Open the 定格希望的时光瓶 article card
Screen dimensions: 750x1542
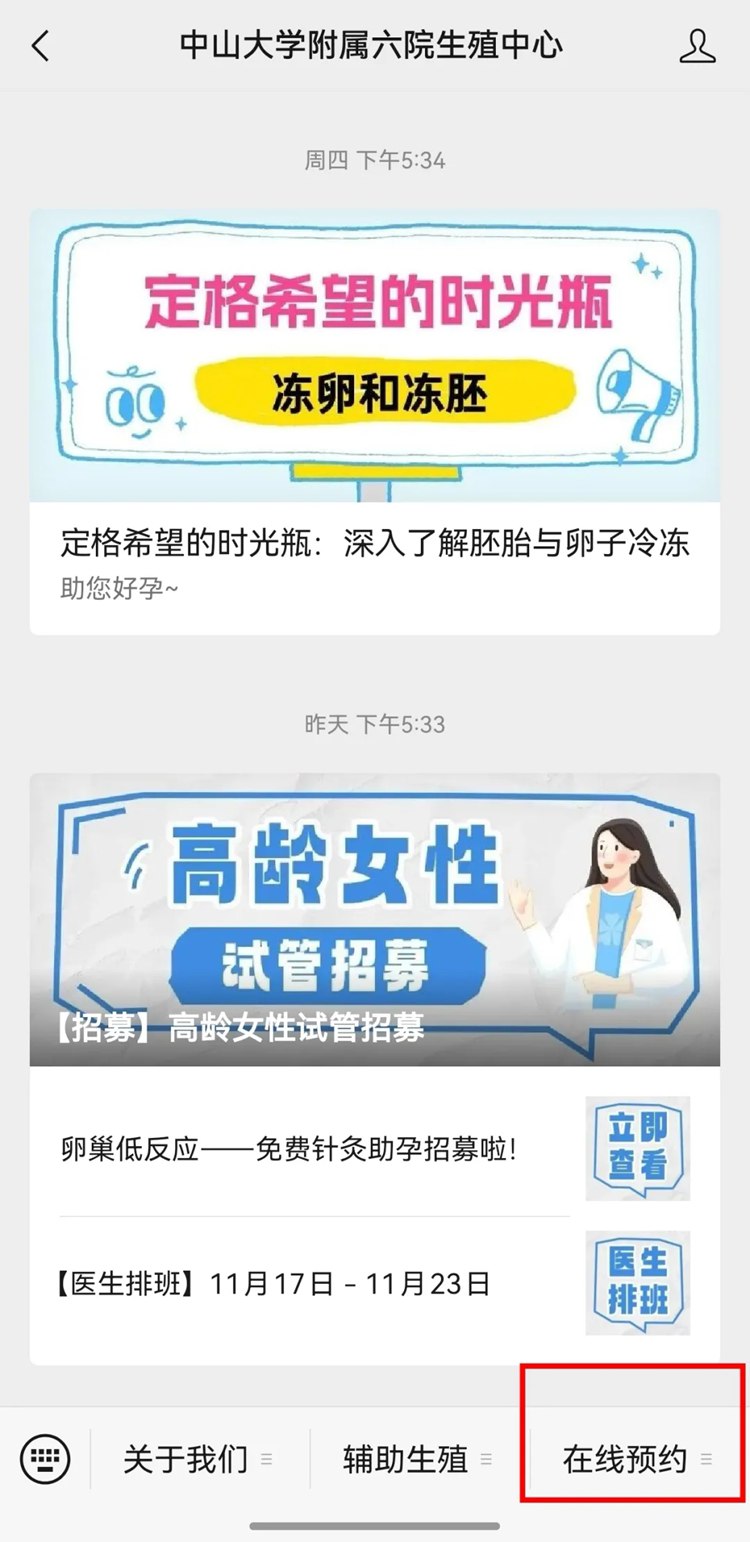tap(374, 420)
